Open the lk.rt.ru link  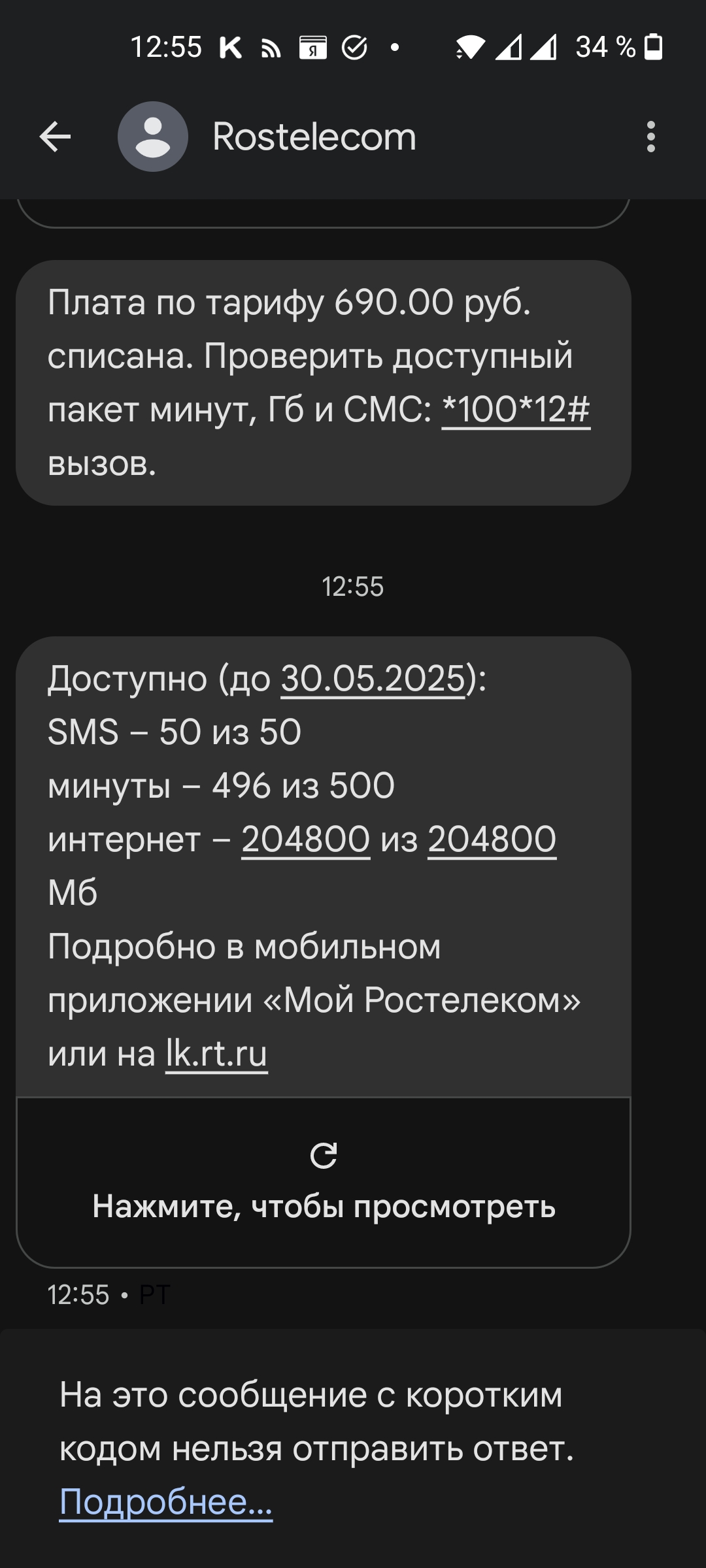pos(216,1054)
